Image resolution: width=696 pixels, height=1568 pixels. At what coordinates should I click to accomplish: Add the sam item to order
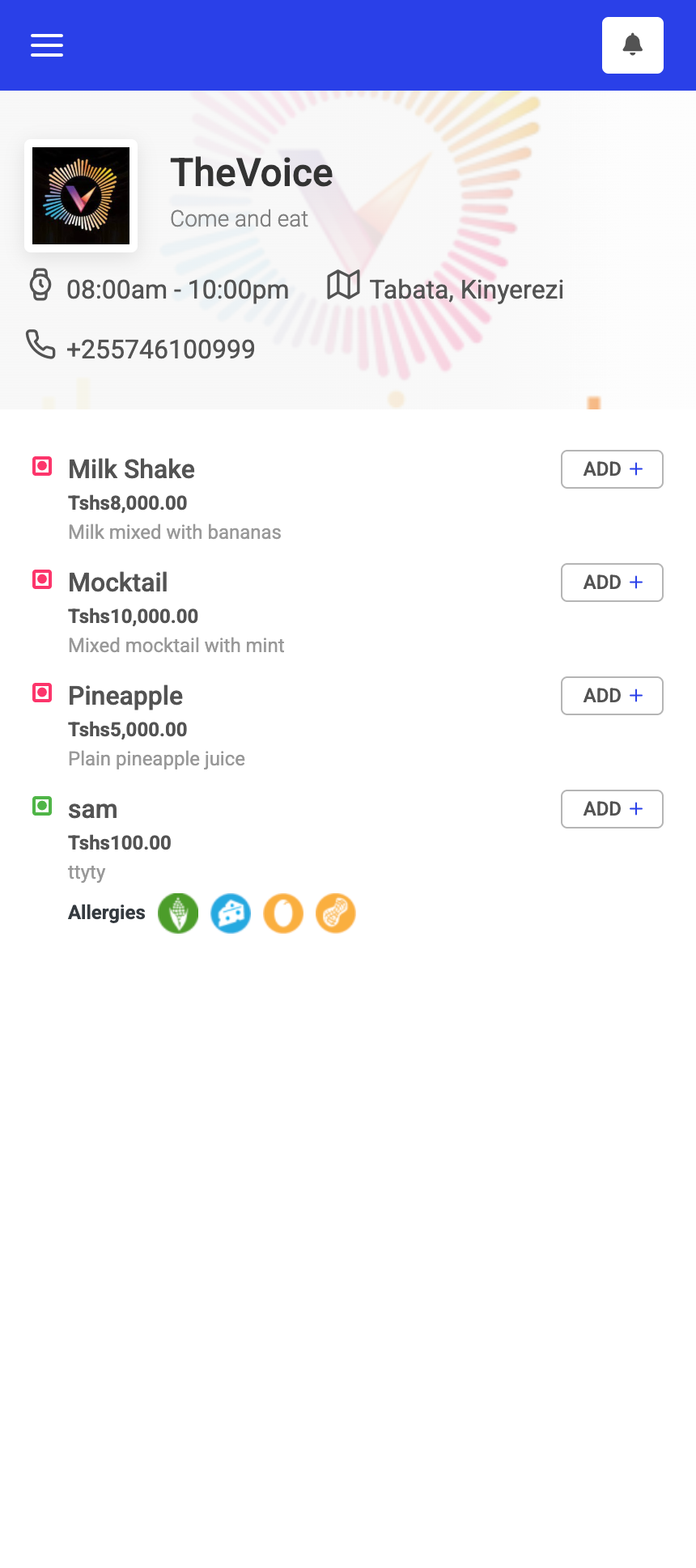(612, 809)
